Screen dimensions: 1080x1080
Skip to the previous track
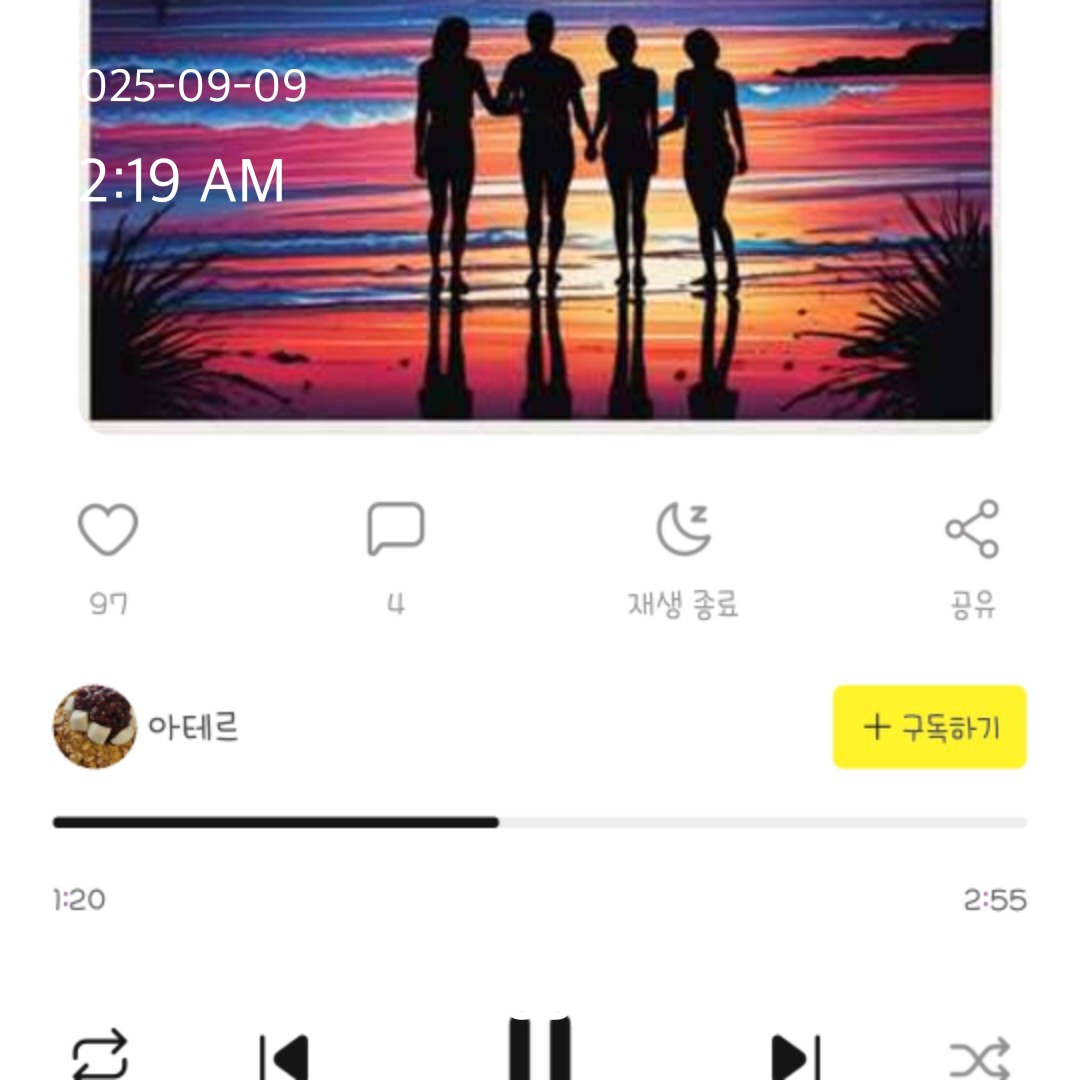point(284,1056)
